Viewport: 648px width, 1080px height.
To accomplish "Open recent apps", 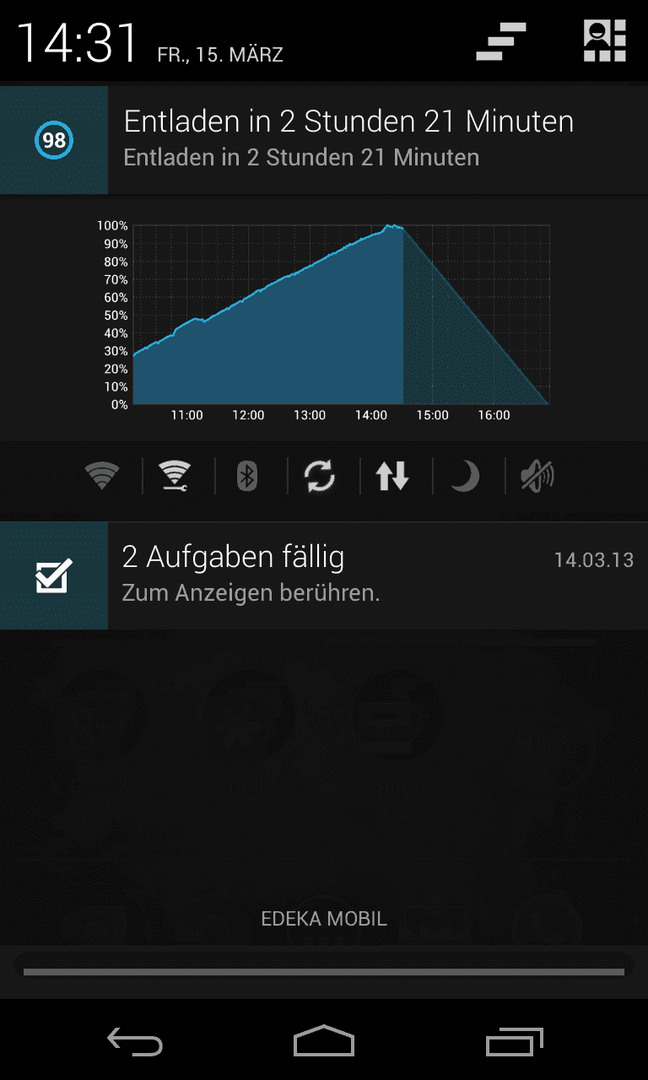I will click(x=514, y=1041).
